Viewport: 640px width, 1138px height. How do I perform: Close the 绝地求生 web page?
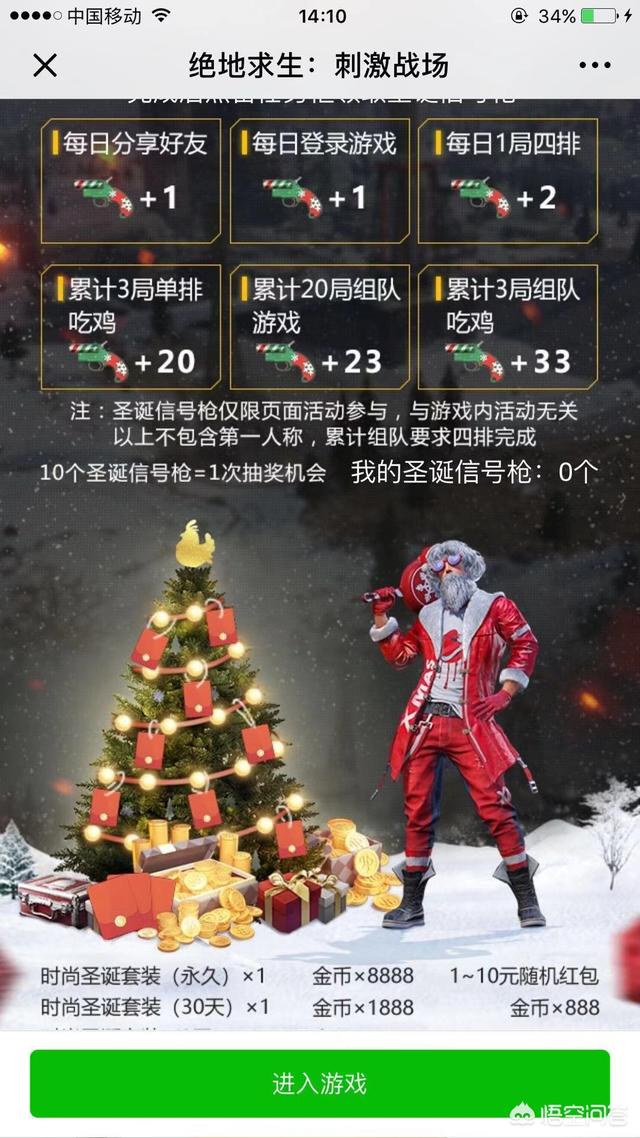45,66
